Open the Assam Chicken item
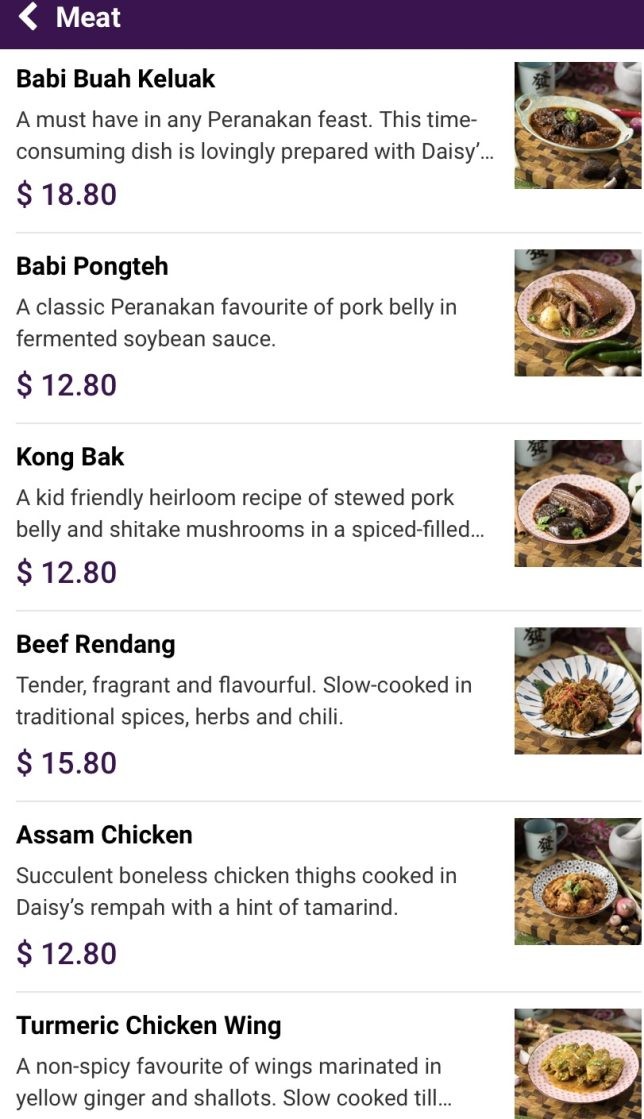The image size is (644, 1119). 104,835
